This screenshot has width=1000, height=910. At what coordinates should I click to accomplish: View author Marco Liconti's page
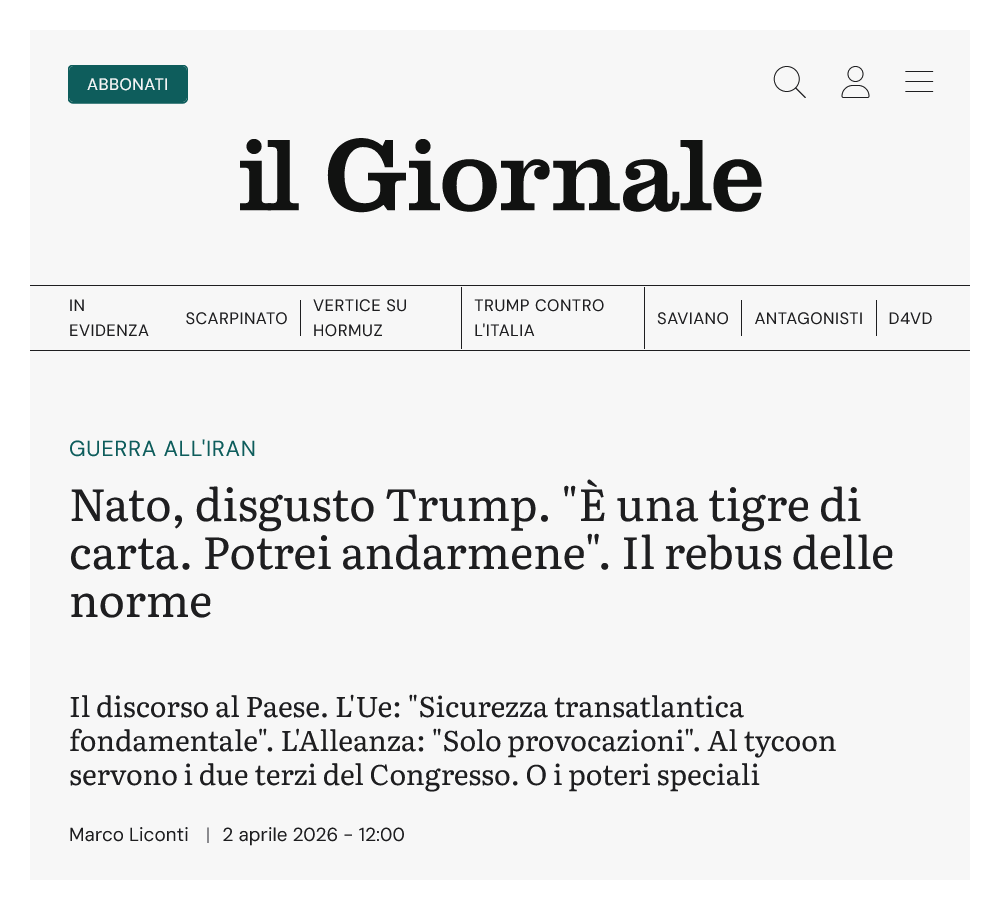pyautogui.click(x=128, y=834)
